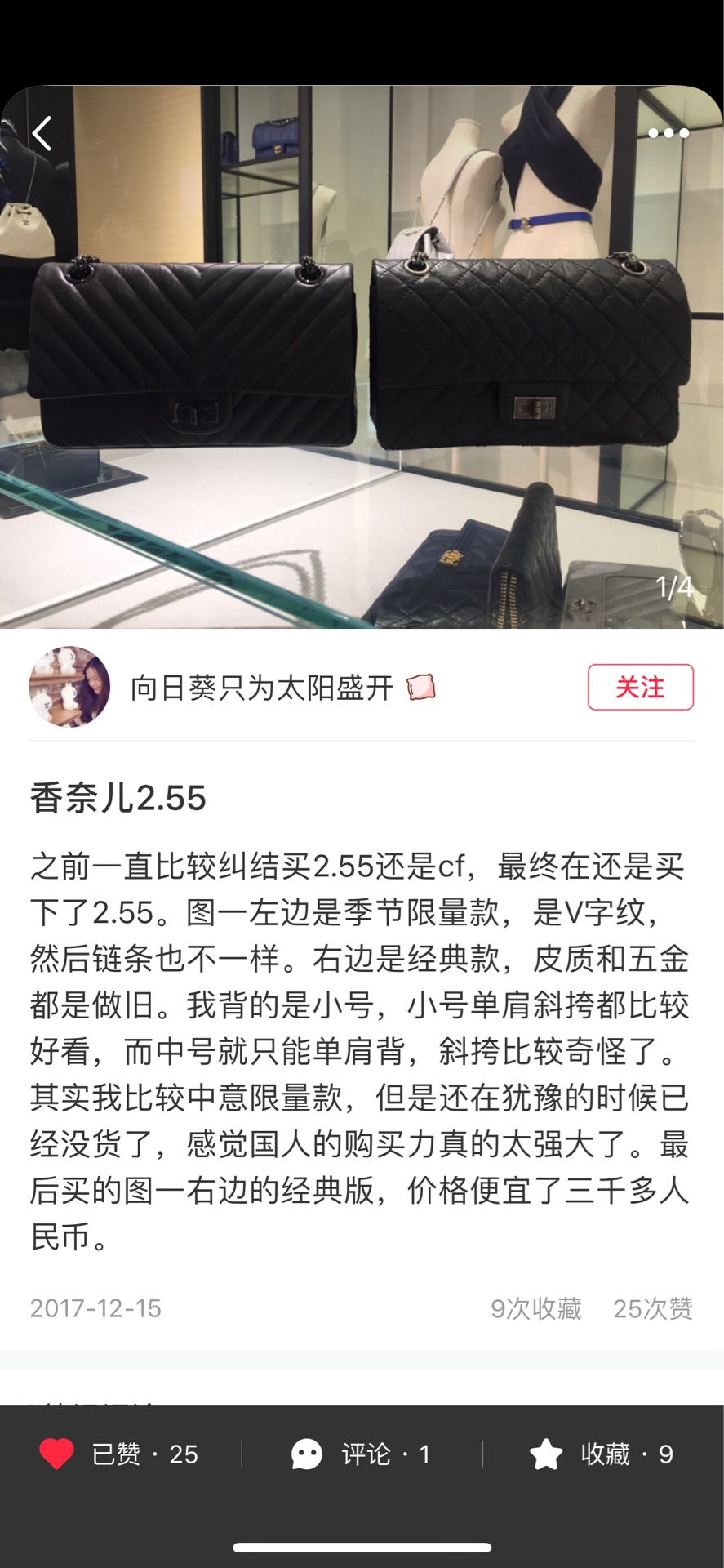
Task: Open the author's profile avatar
Action: (x=69, y=687)
